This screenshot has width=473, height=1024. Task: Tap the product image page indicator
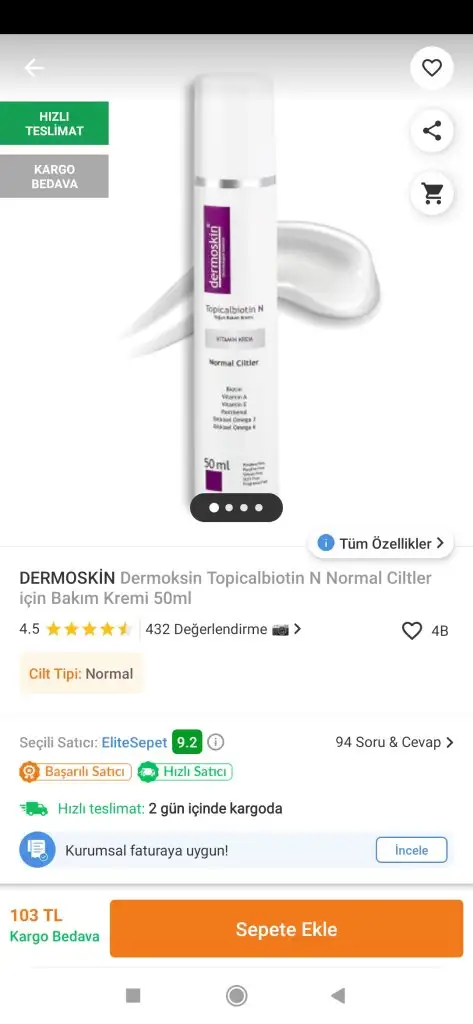tap(236, 507)
